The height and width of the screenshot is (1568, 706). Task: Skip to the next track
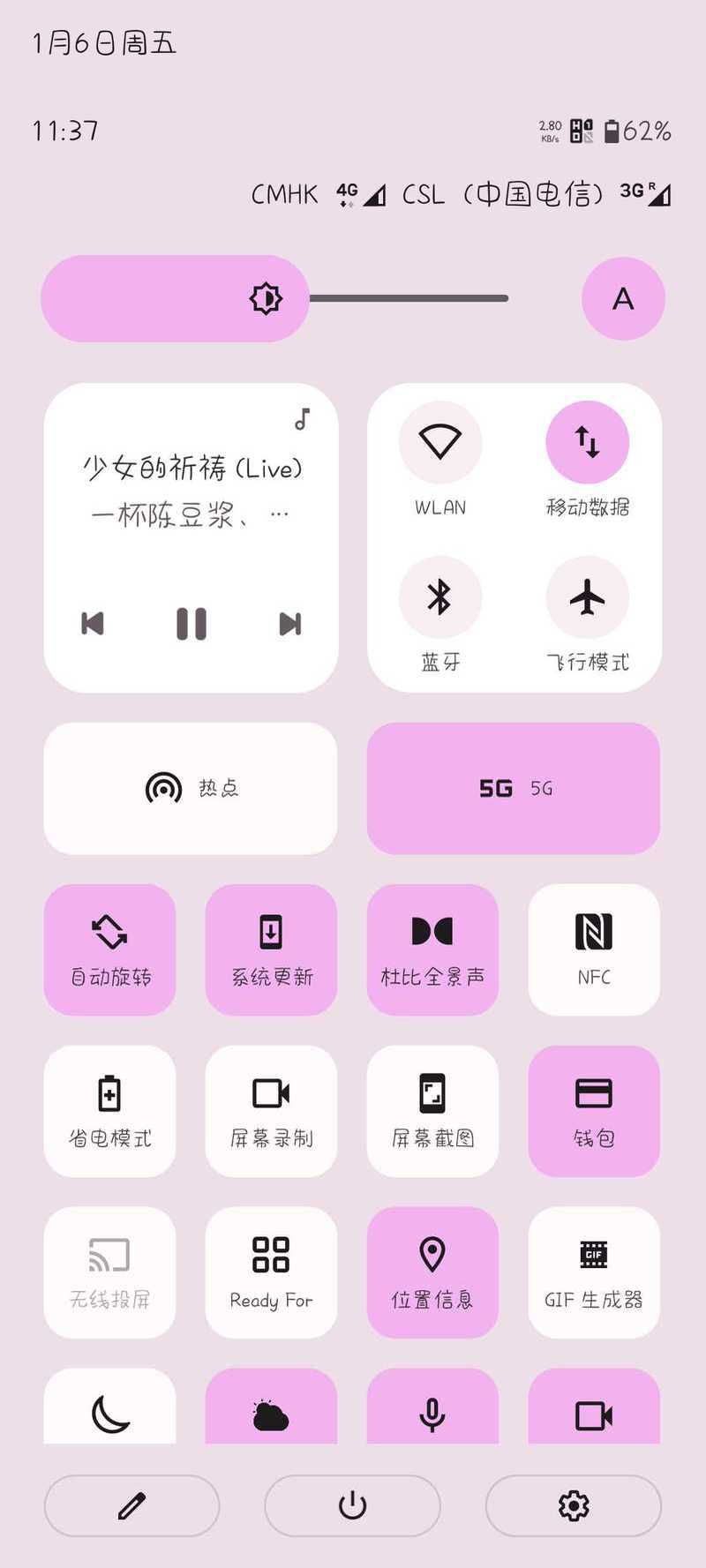(289, 624)
